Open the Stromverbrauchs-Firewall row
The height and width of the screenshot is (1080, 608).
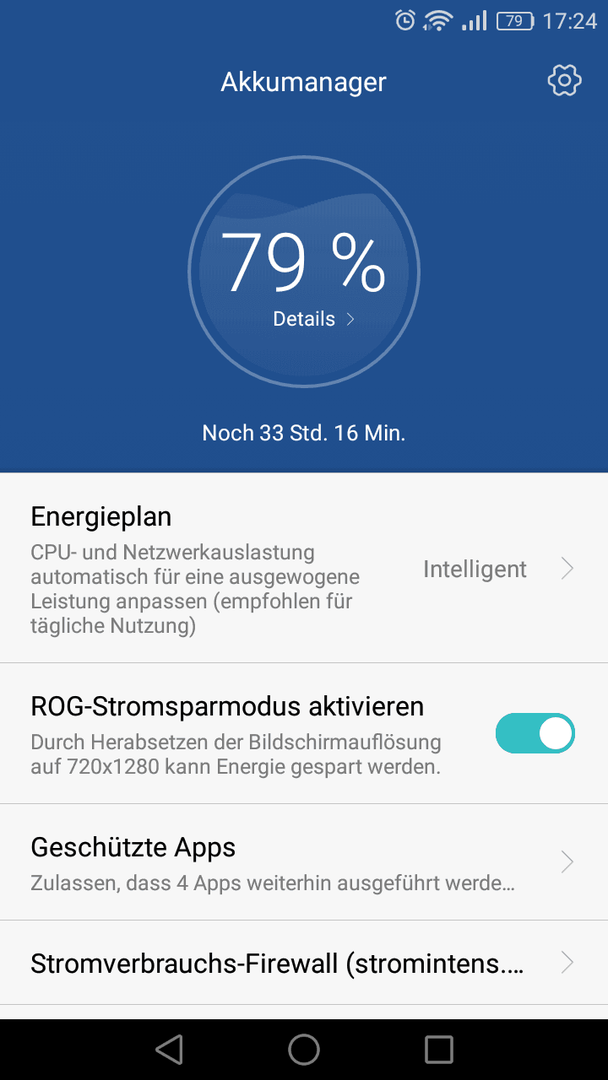(x=304, y=962)
